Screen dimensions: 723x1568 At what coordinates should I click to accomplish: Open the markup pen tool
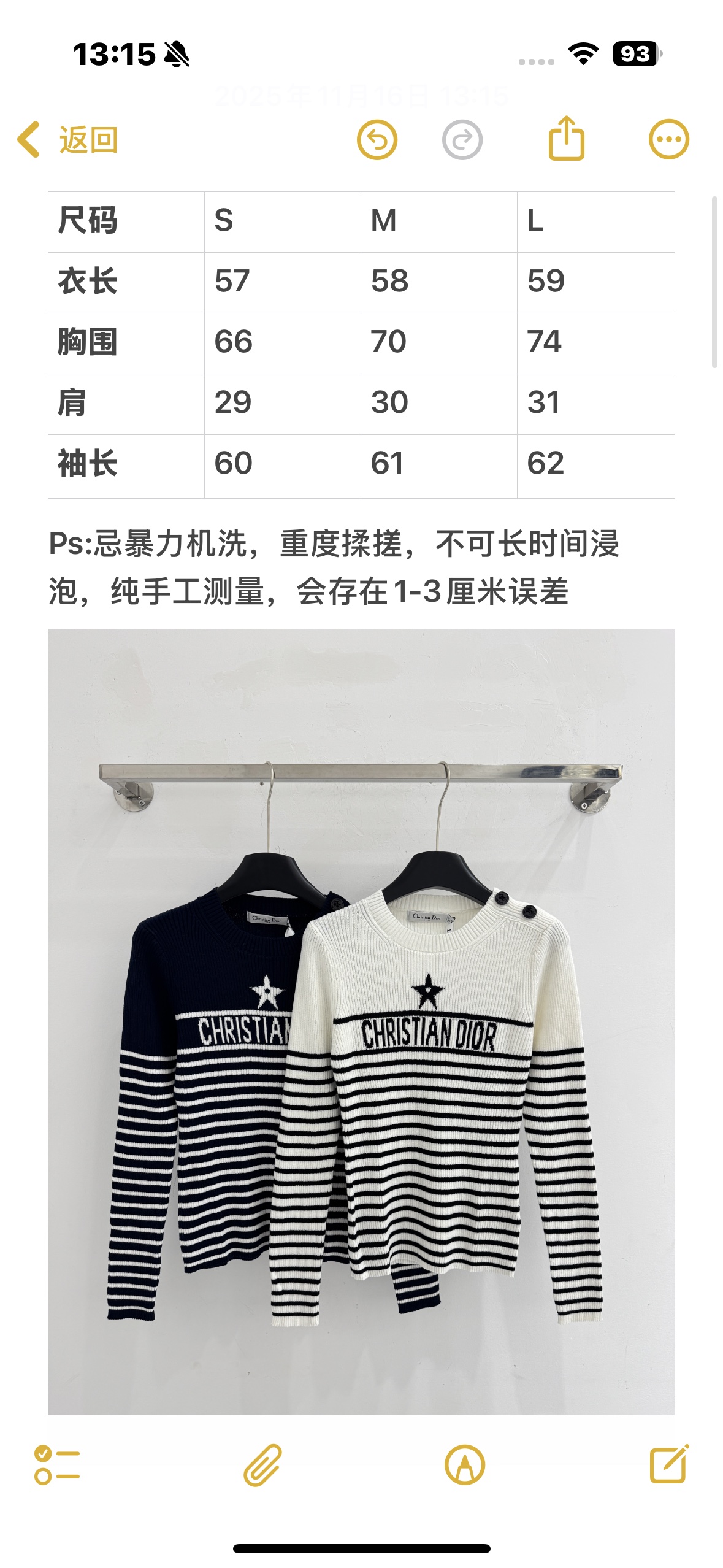[465, 1465]
